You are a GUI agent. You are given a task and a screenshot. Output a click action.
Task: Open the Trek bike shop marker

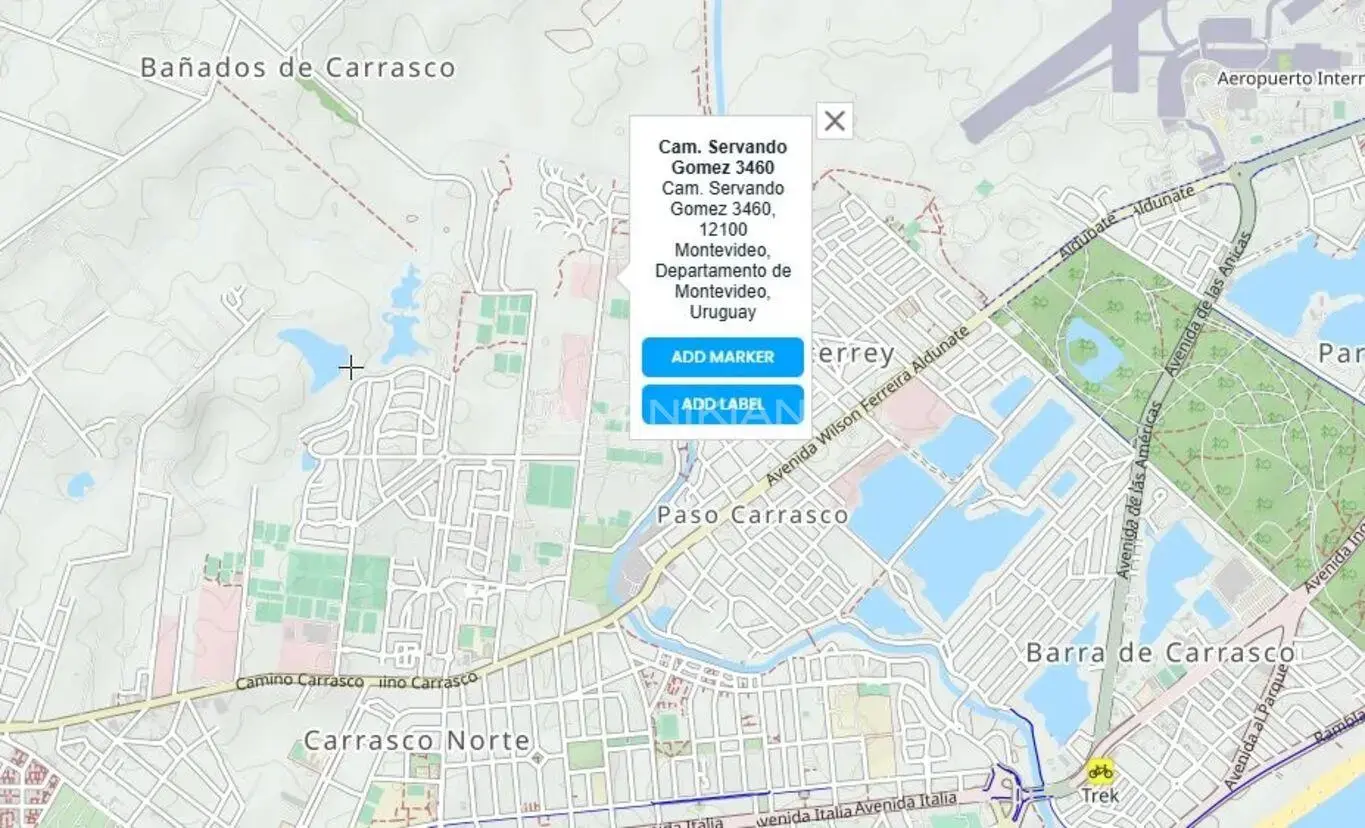(1099, 771)
